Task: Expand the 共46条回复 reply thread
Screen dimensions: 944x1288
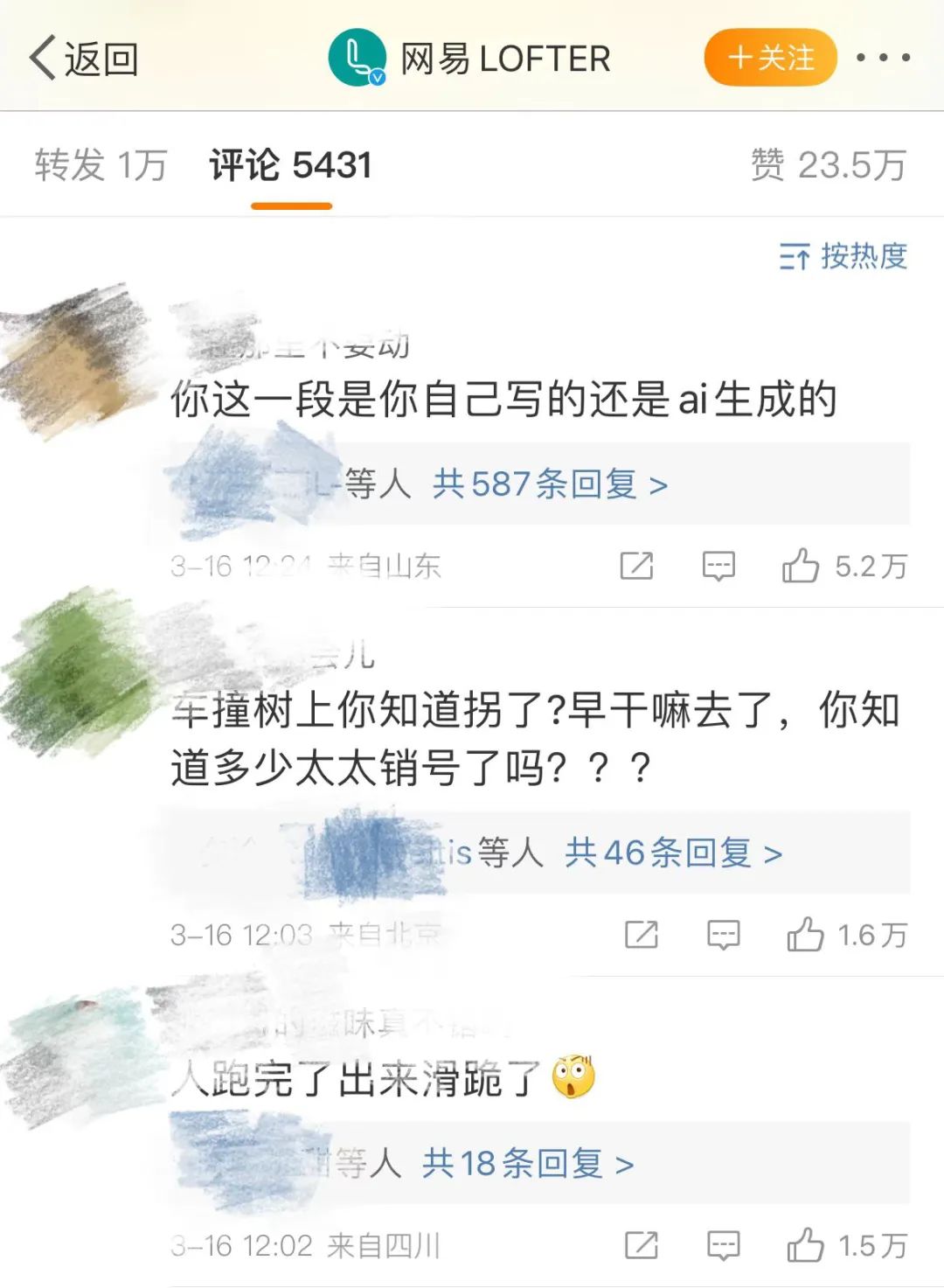Action: point(672,853)
